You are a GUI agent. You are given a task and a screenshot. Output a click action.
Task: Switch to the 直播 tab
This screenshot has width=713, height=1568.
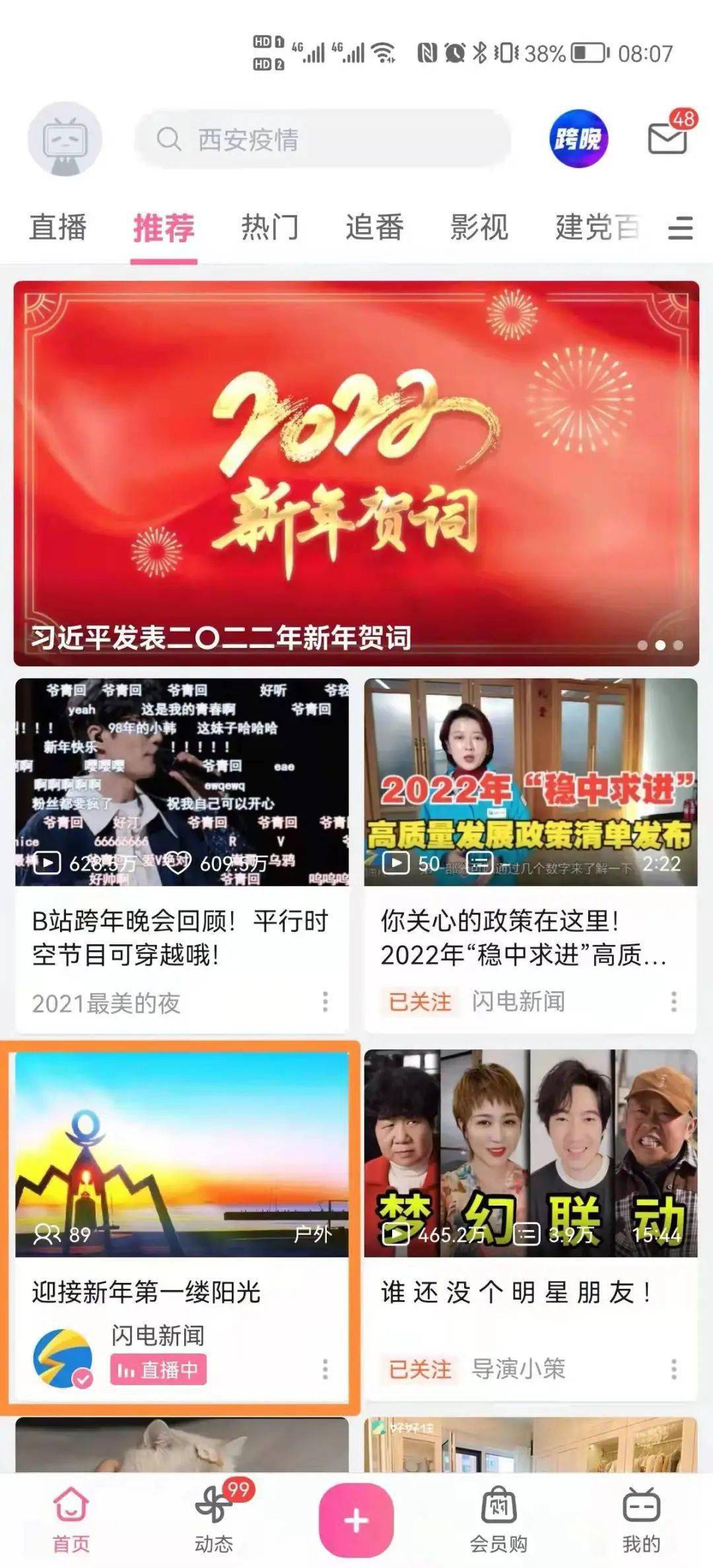click(58, 228)
